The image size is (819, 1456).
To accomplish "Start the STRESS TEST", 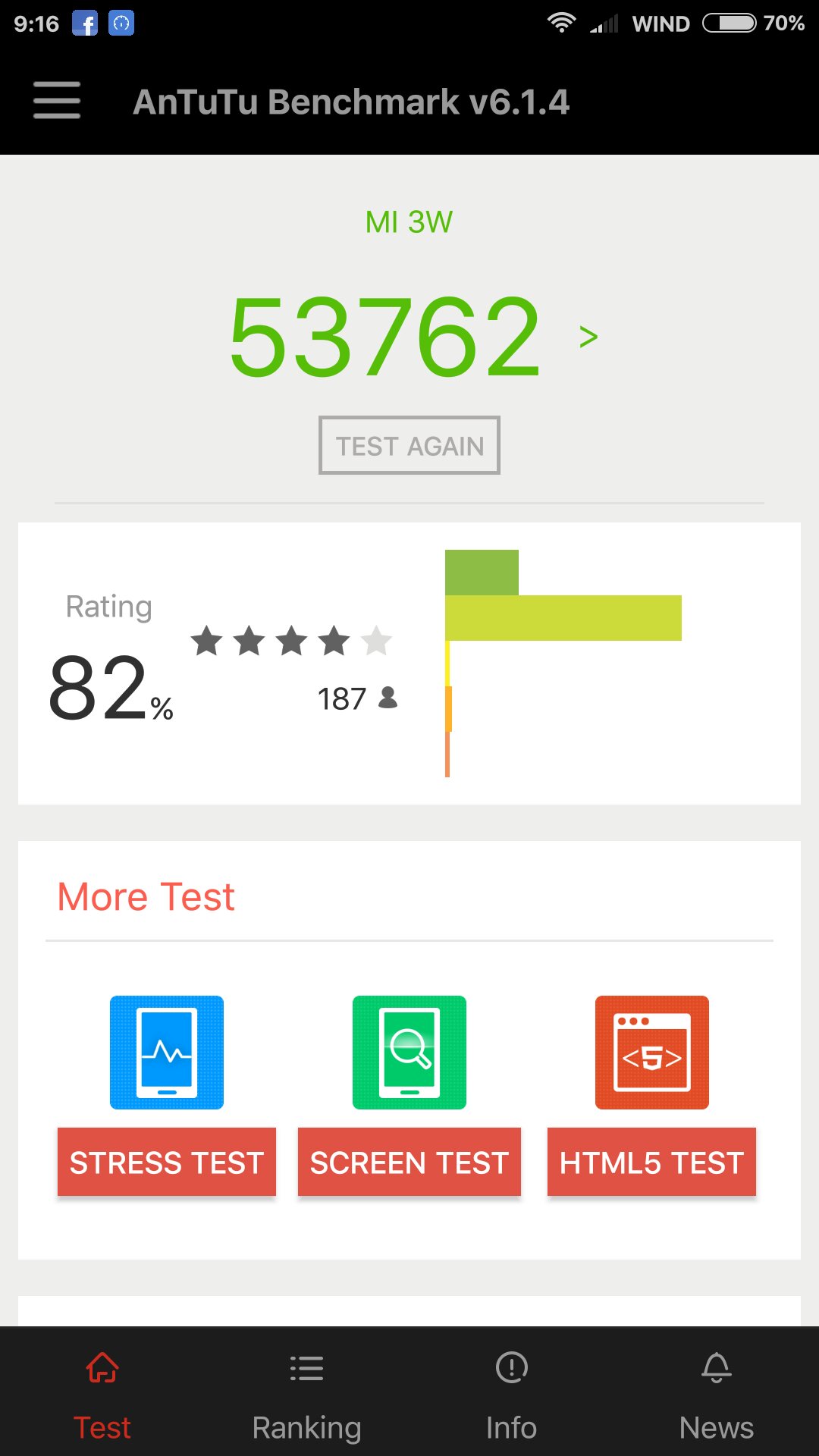I will (167, 1162).
